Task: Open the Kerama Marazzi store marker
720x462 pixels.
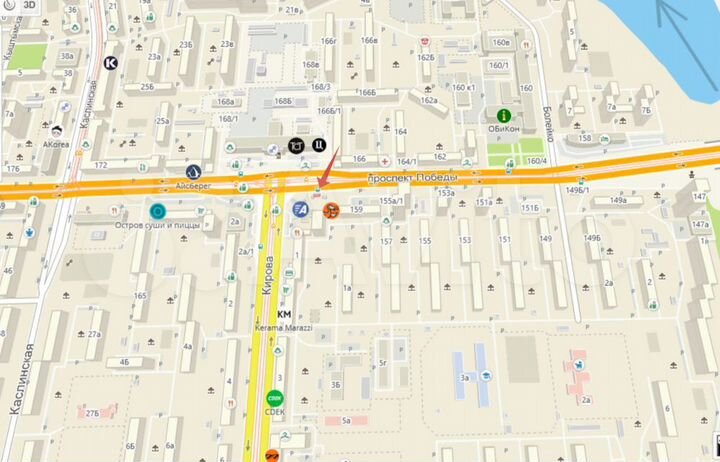Action: (x=284, y=314)
